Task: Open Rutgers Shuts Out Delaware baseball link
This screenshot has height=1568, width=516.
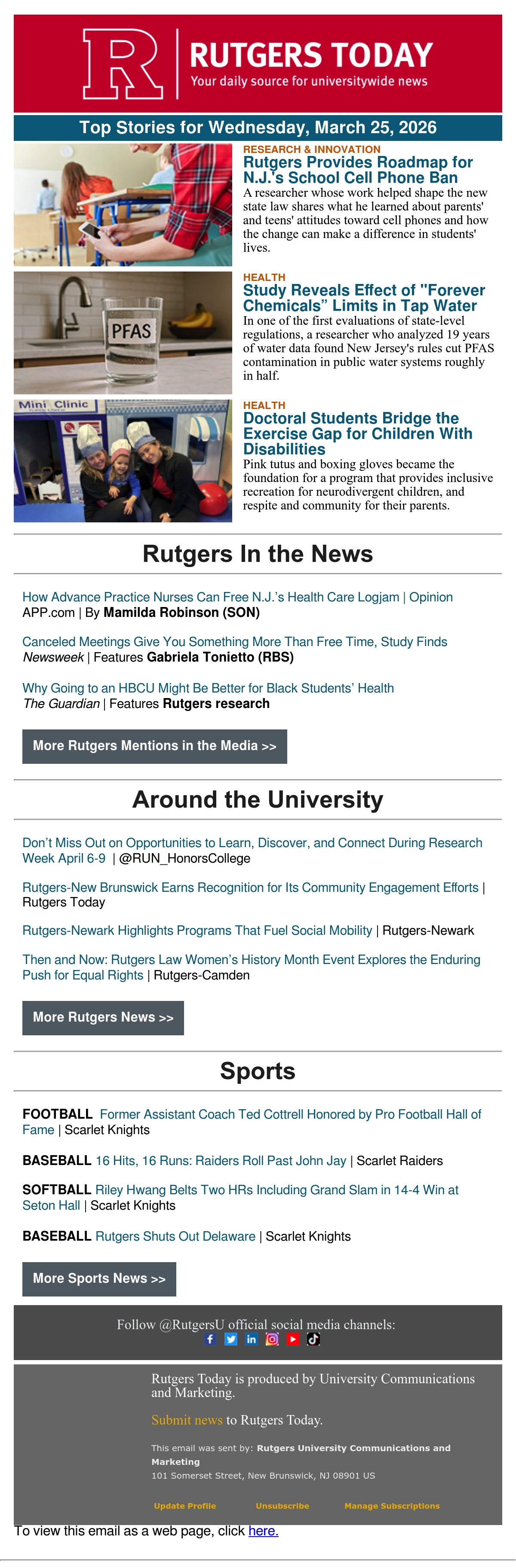Action: [x=175, y=1236]
